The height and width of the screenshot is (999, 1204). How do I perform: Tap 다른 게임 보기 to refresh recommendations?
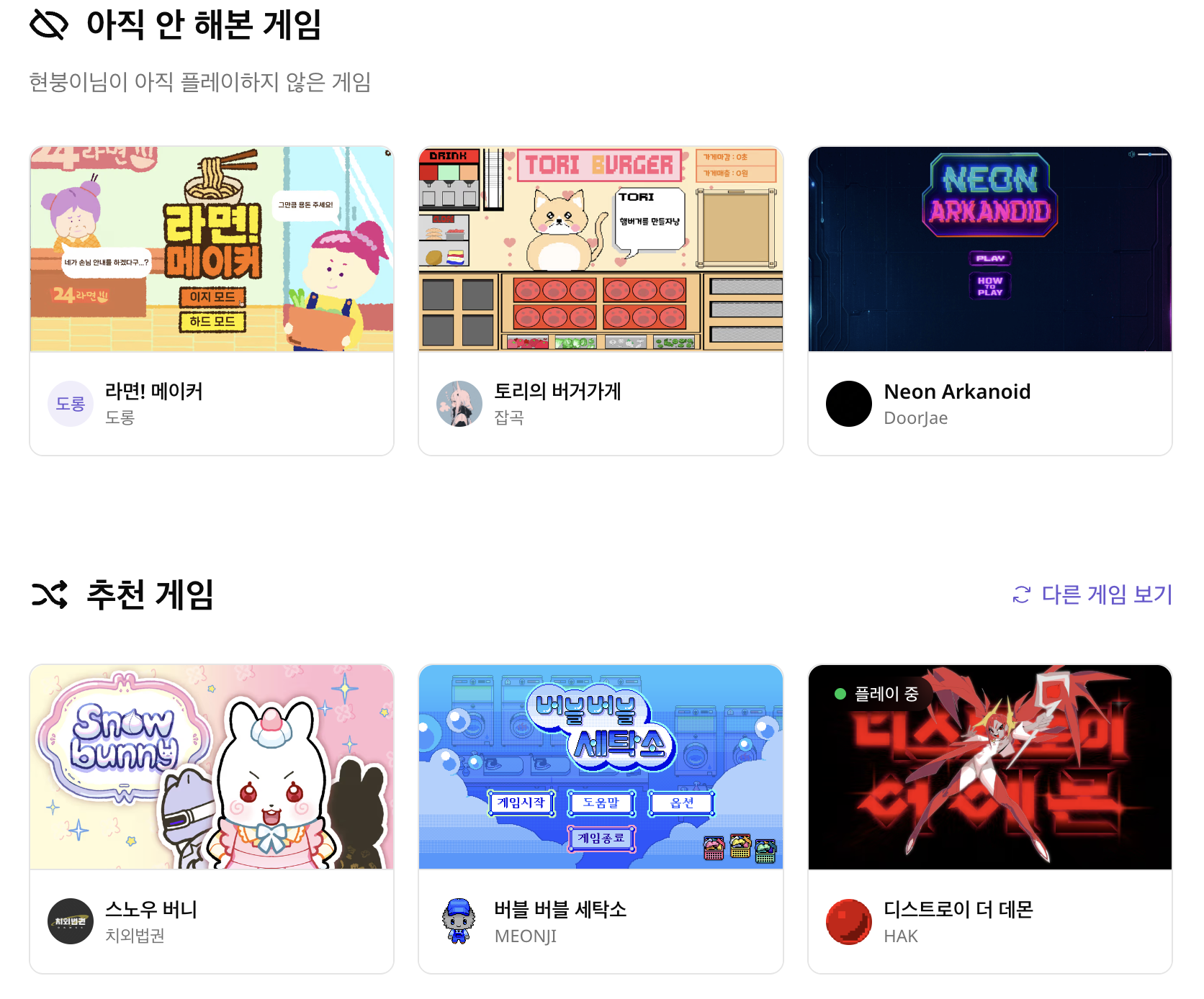pyautogui.click(x=1092, y=595)
